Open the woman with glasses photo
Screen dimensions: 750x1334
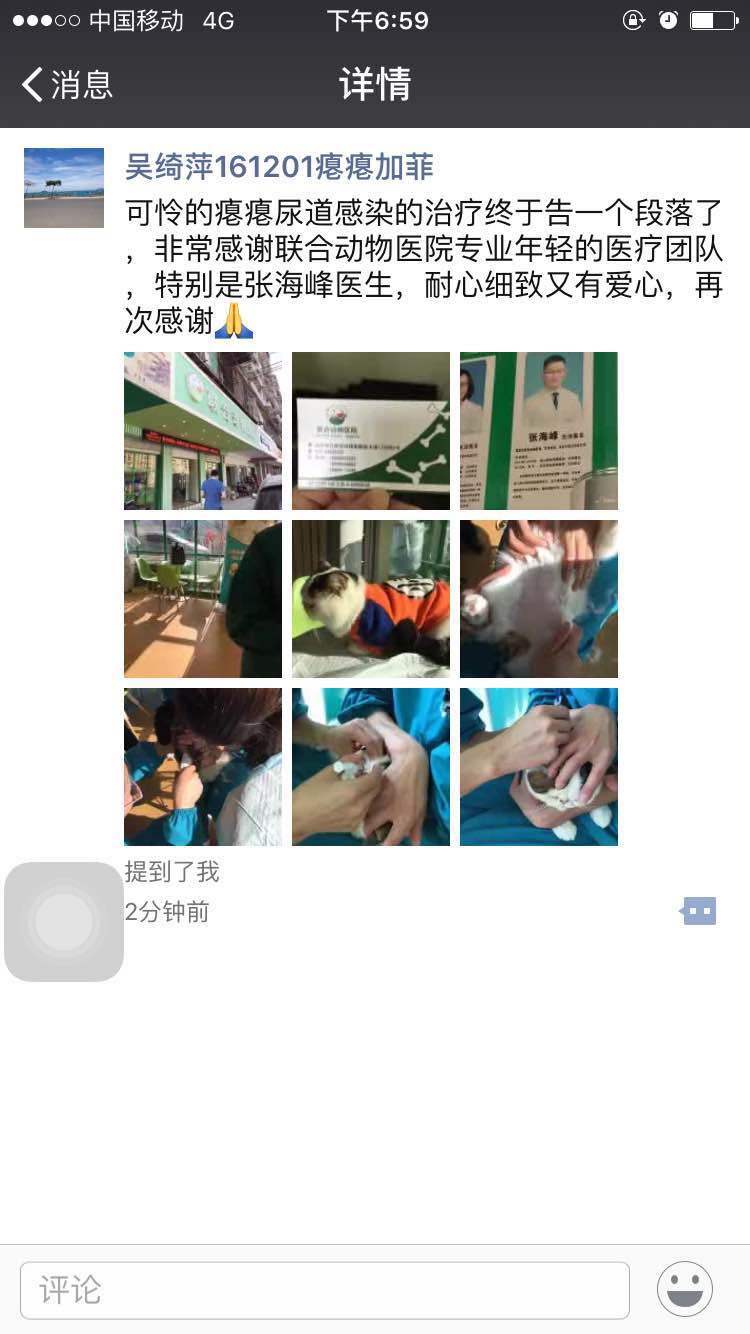[x=203, y=767]
